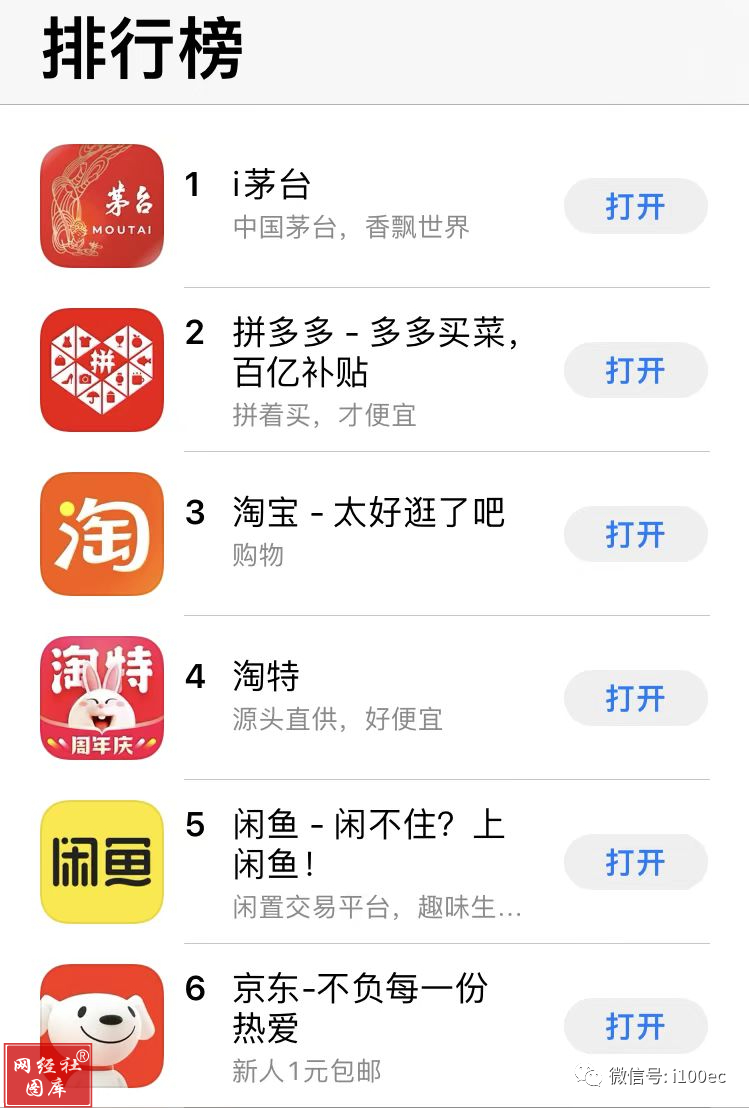Viewport: 749px width, 1108px height.
Task: View the i茅台 app details row
Action: pyautogui.click(x=350, y=205)
